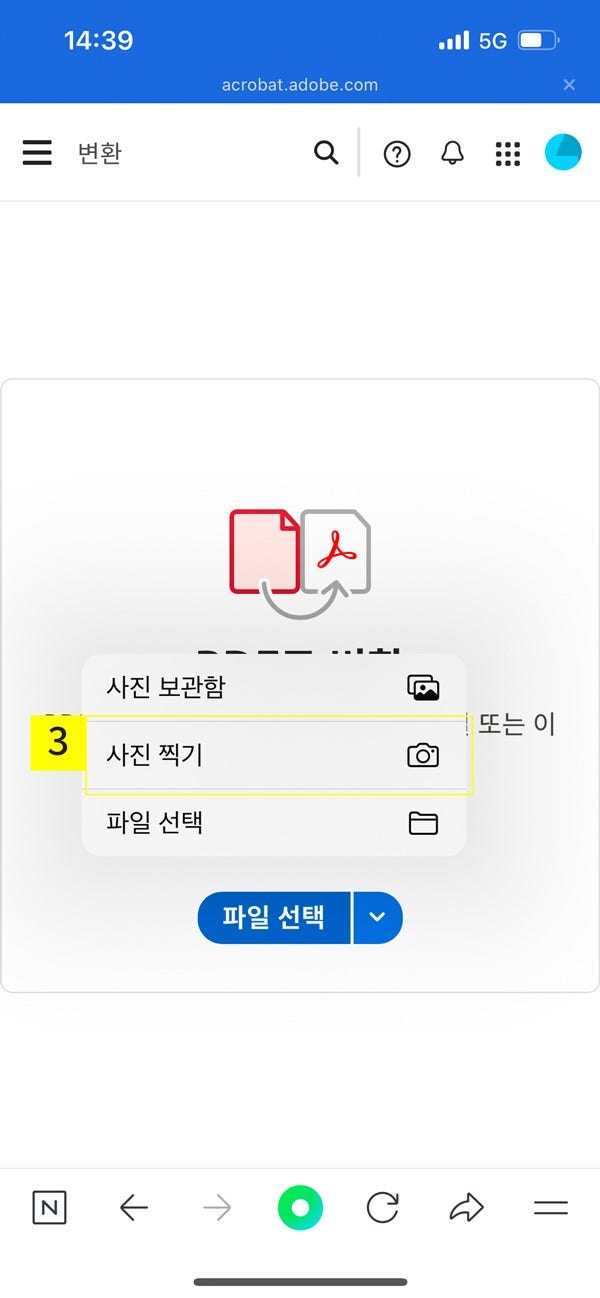This screenshot has width=600, height=1298.
Task: Go back to the previous page
Action: [133, 1208]
